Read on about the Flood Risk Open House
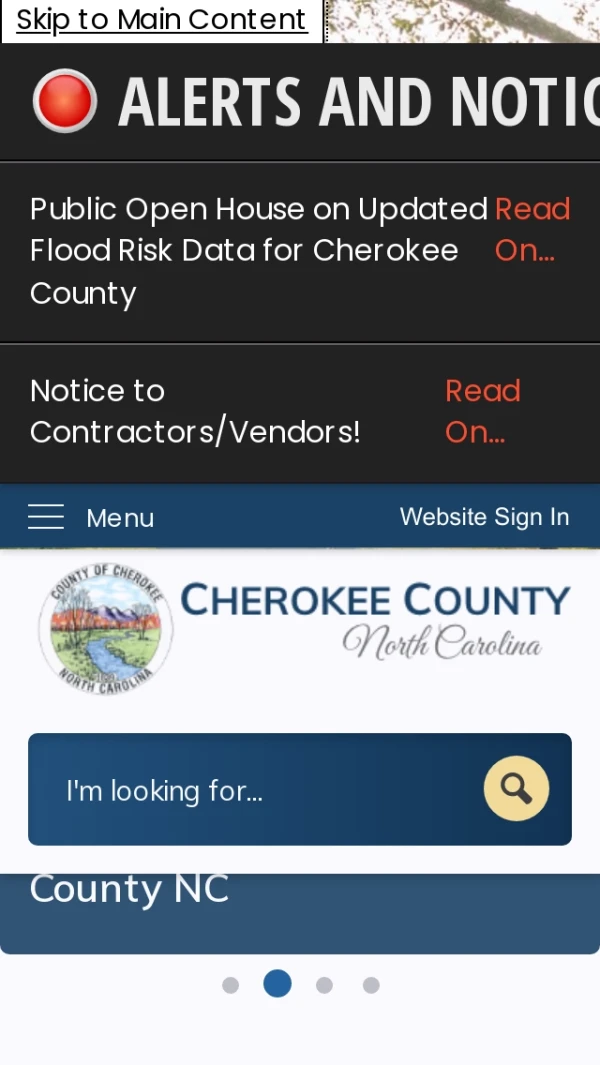This screenshot has height=1065, width=600. click(532, 229)
